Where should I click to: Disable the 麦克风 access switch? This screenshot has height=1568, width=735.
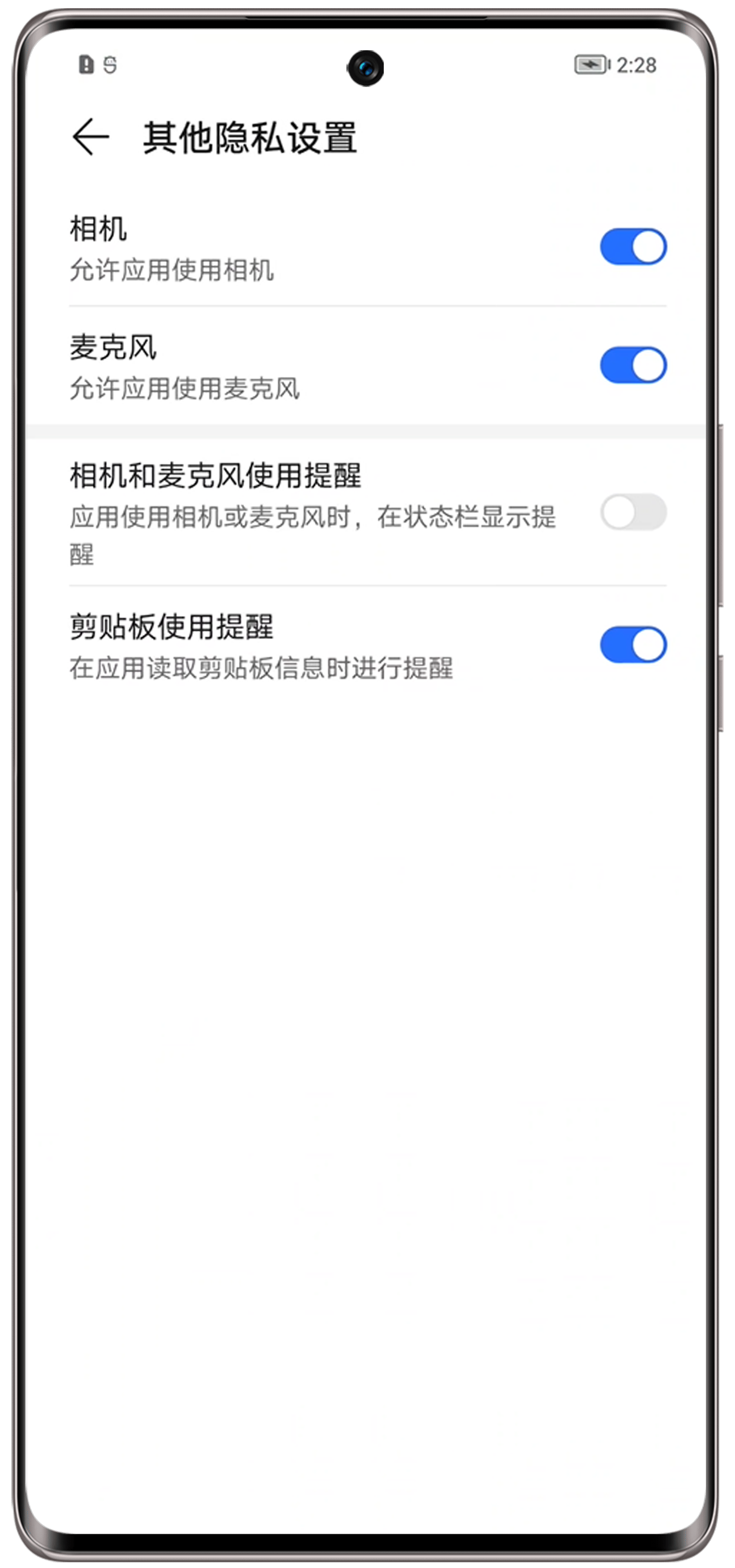[633, 365]
